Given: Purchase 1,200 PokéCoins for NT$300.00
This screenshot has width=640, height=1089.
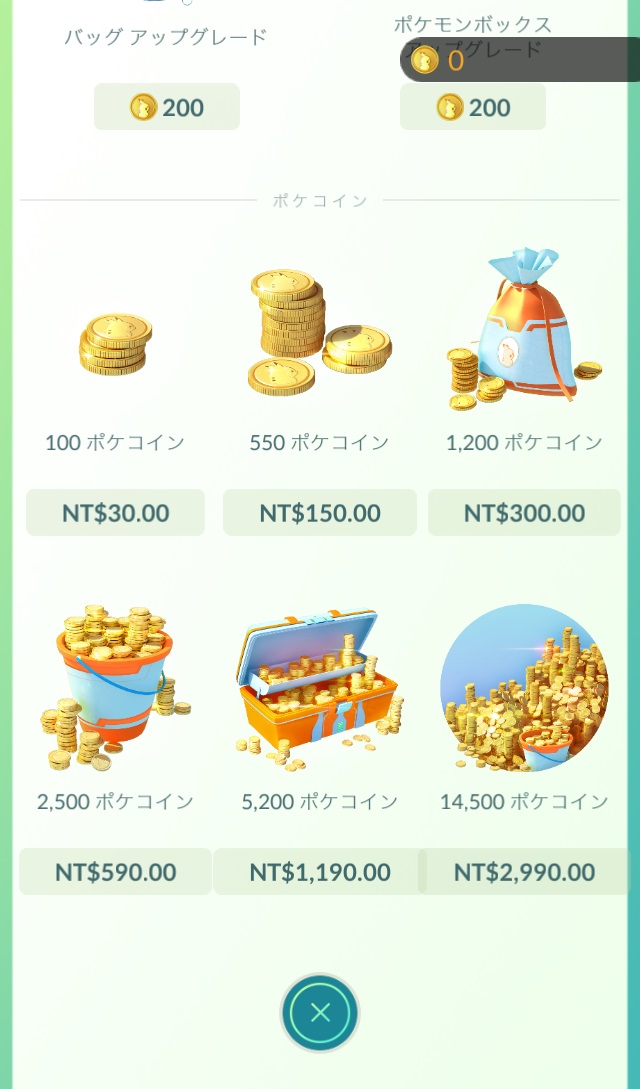Looking at the screenshot, I should coord(524,513).
